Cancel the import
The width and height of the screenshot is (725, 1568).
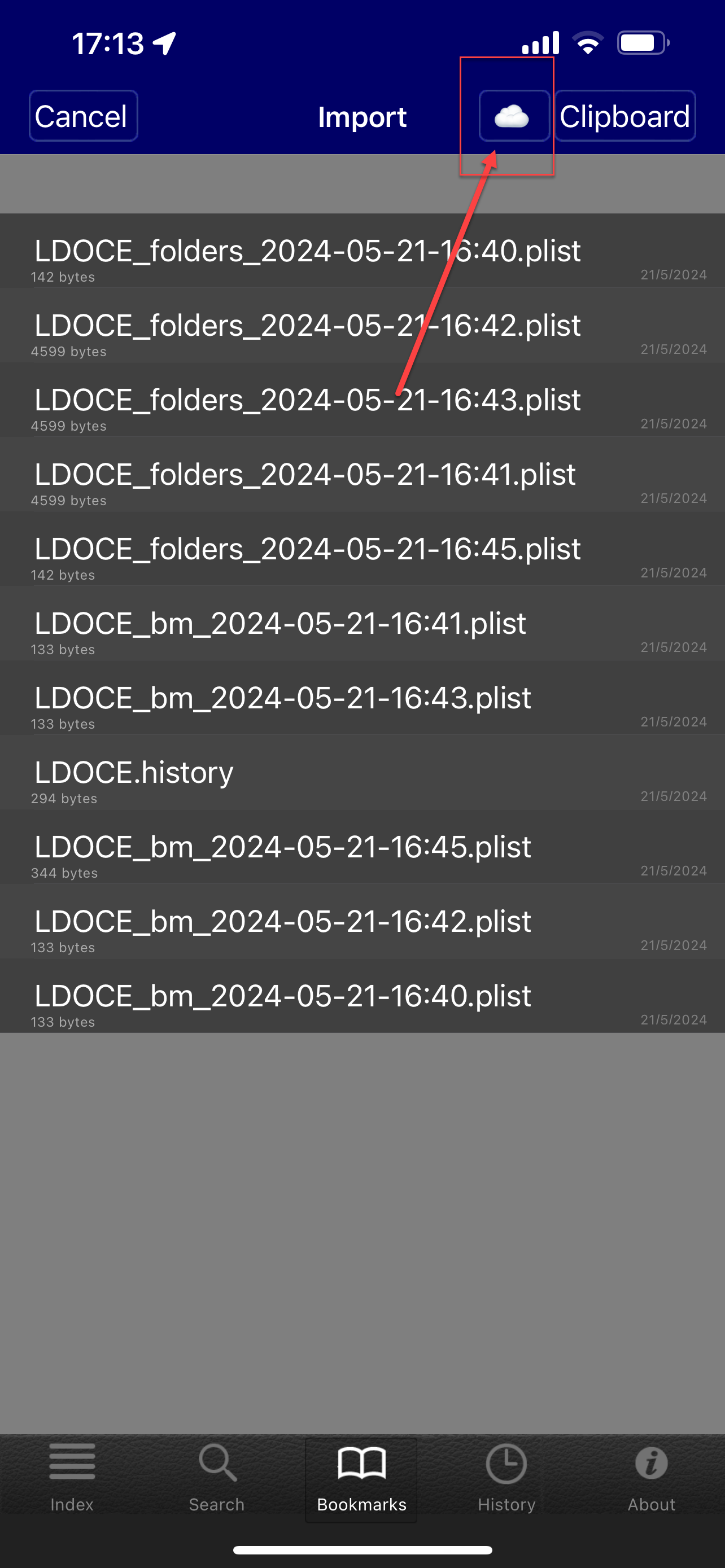click(x=84, y=116)
